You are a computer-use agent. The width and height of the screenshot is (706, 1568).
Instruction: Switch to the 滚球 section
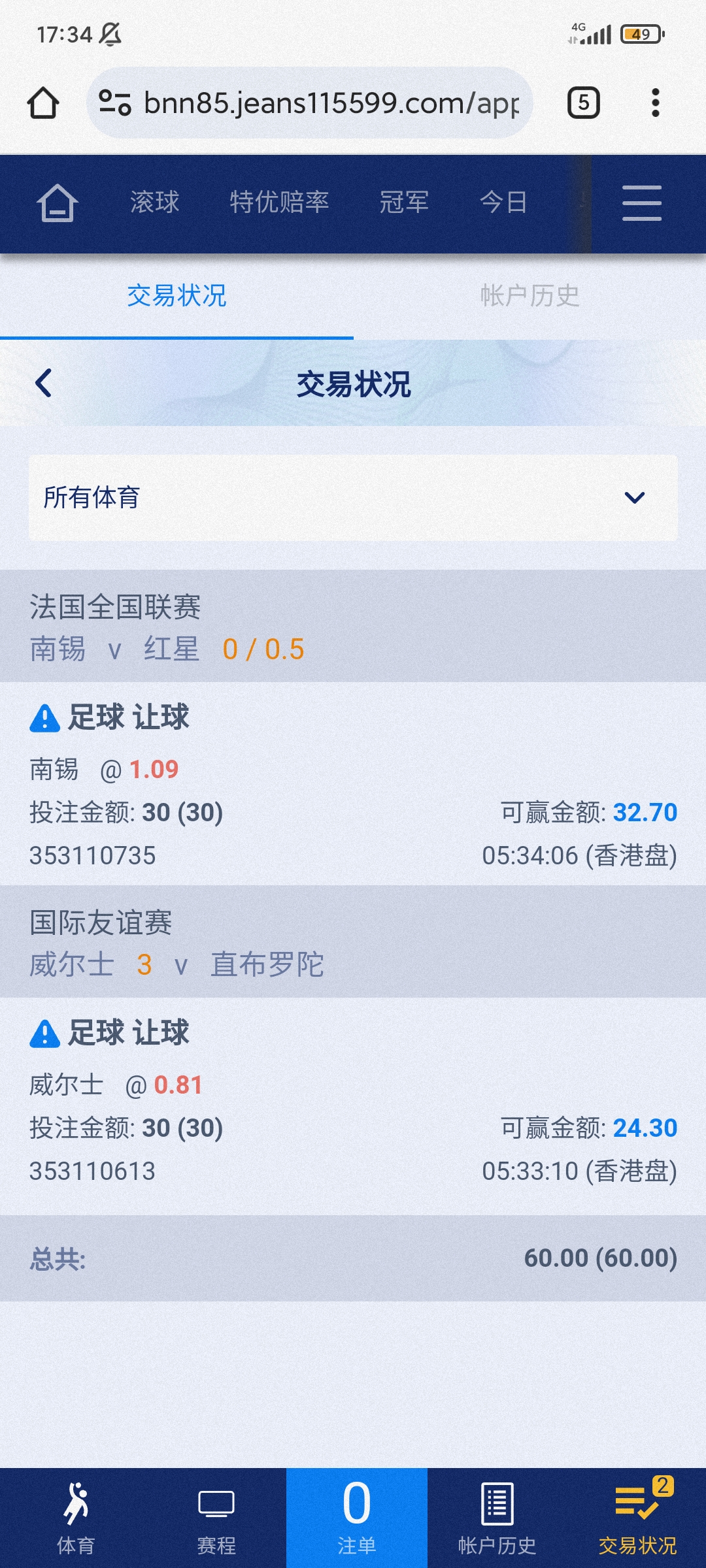click(154, 203)
